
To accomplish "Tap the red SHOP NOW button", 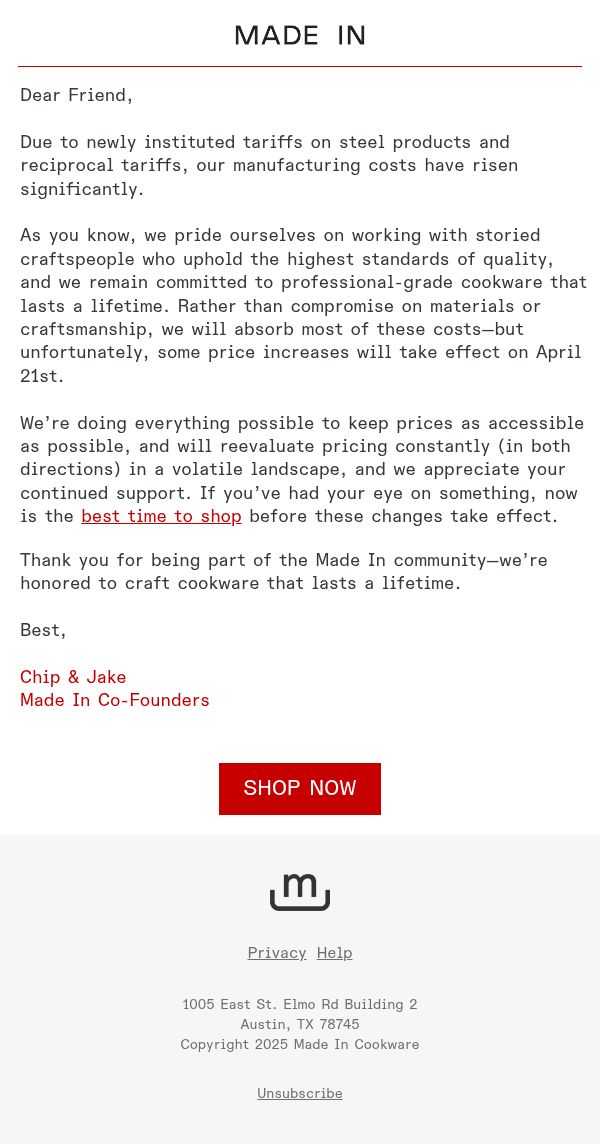I will coord(299,789).
